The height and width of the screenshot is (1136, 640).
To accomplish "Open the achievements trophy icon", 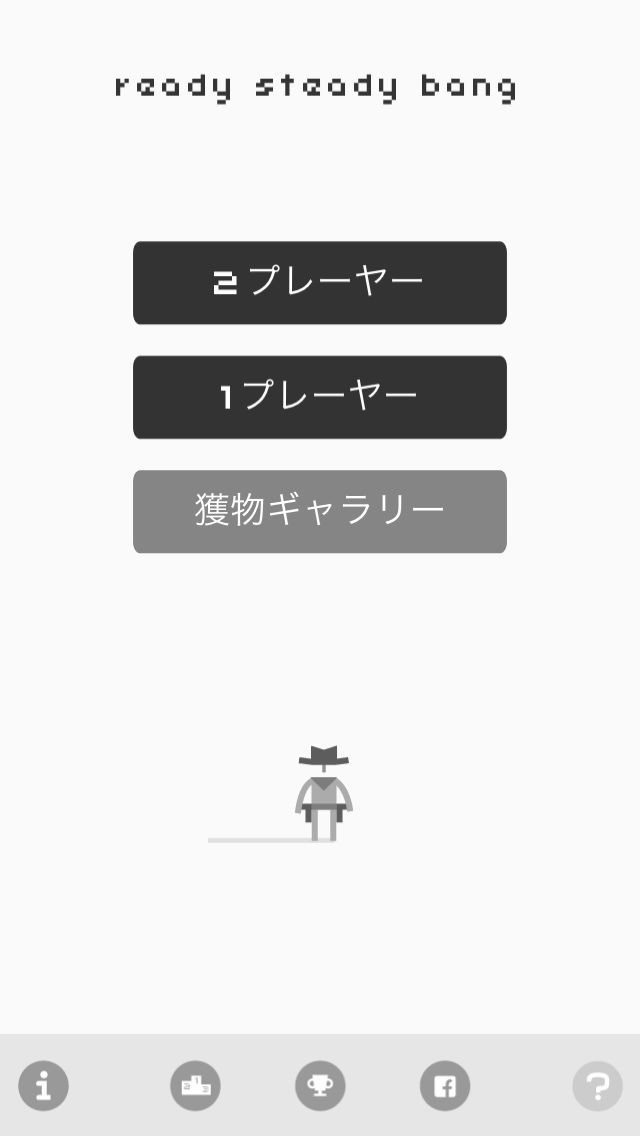I will (320, 1086).
